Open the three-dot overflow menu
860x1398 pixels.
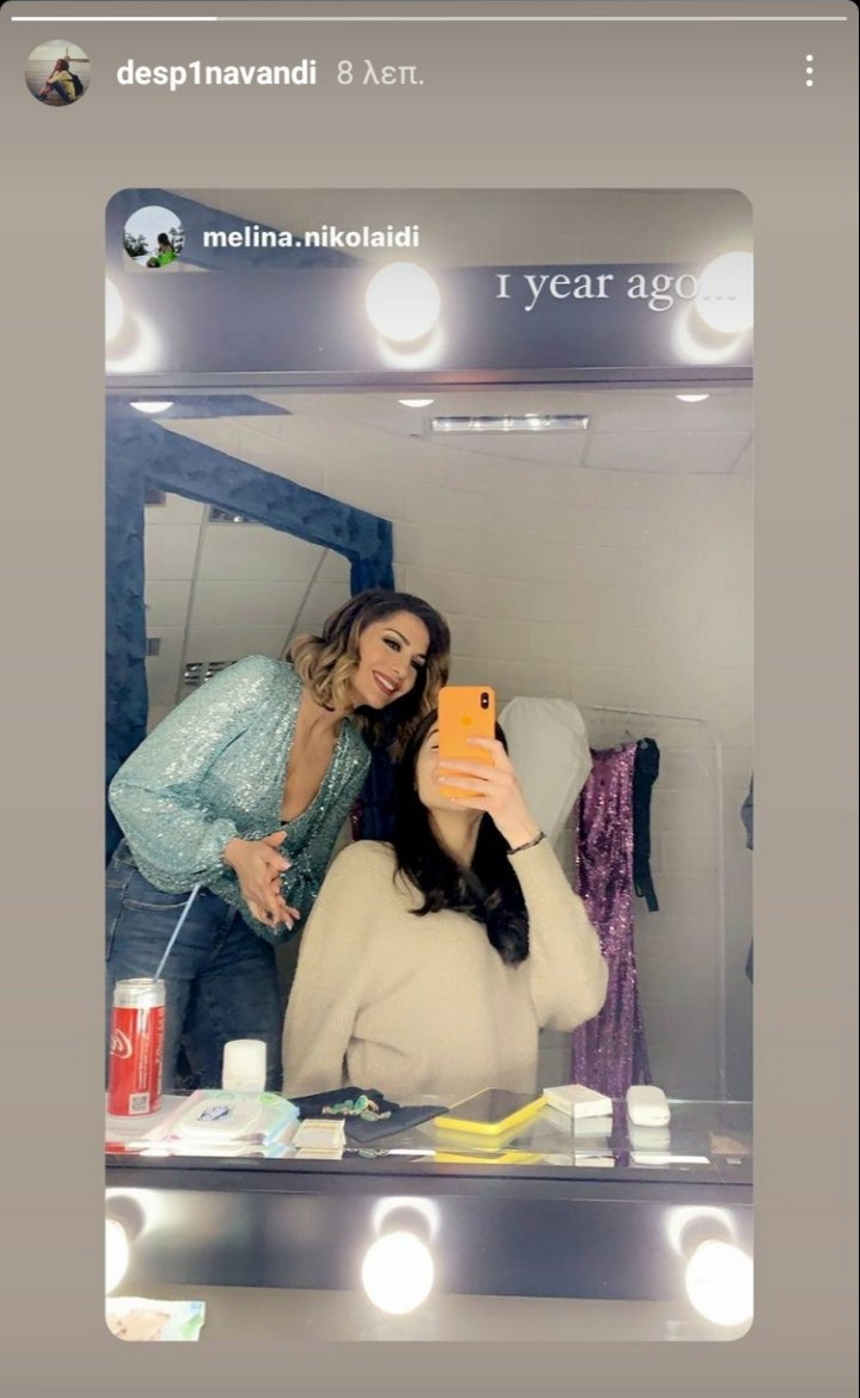pyautogui.click(x=808, y=71)
